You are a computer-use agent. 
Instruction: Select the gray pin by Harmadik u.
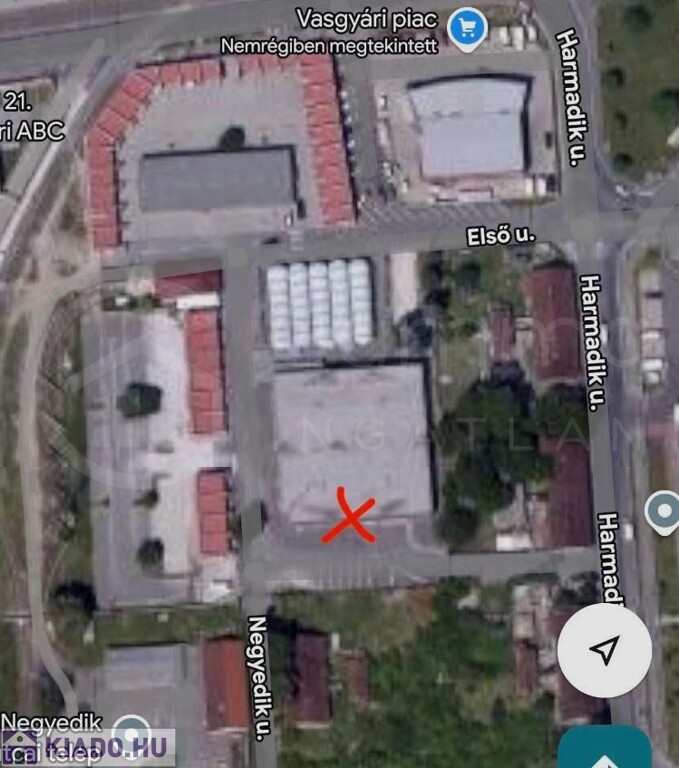tap(663, 512)
